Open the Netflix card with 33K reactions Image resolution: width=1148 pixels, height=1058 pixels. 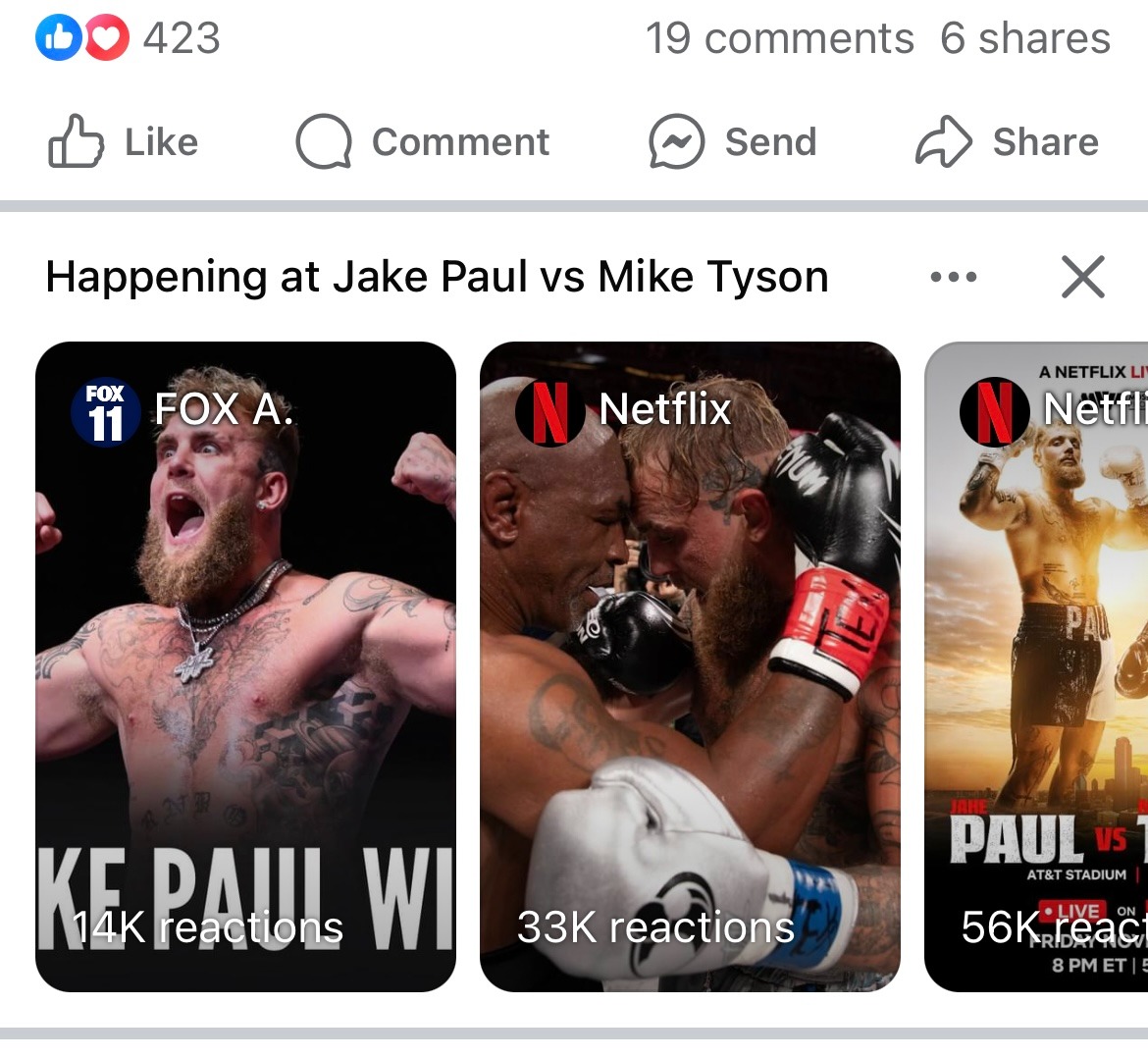(690, 667)
